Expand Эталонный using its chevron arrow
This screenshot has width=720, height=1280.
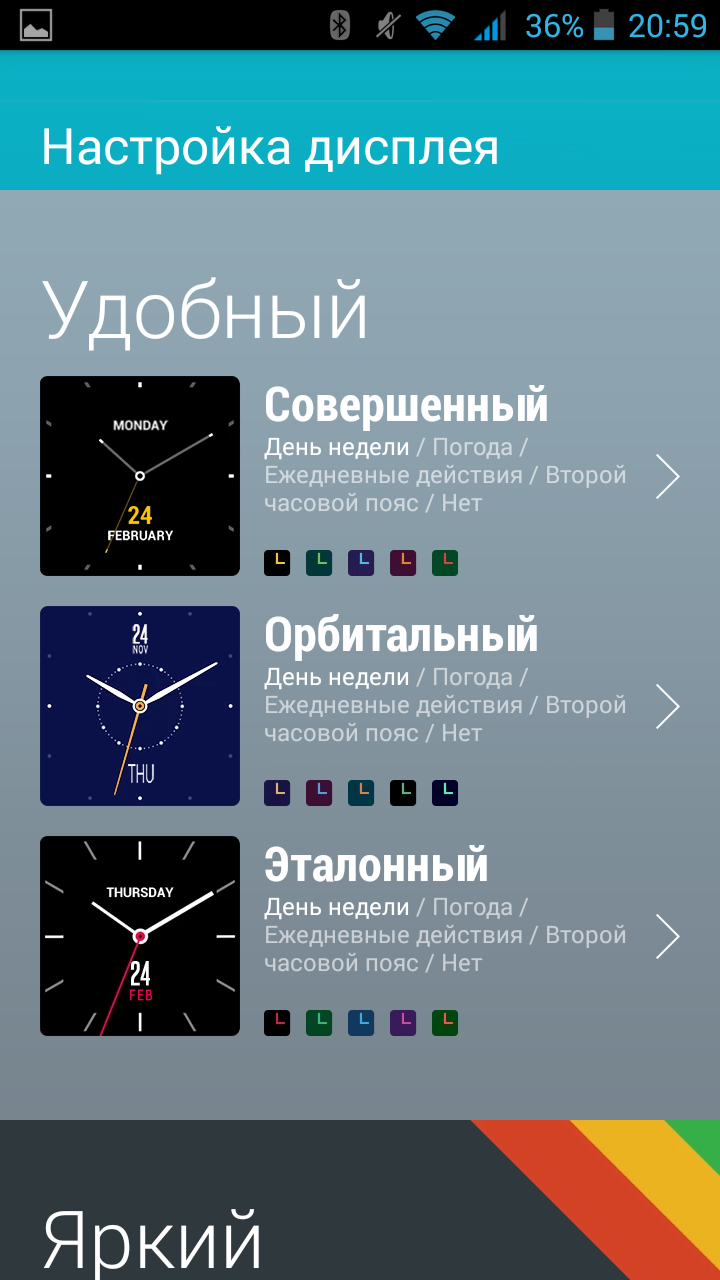667,936
